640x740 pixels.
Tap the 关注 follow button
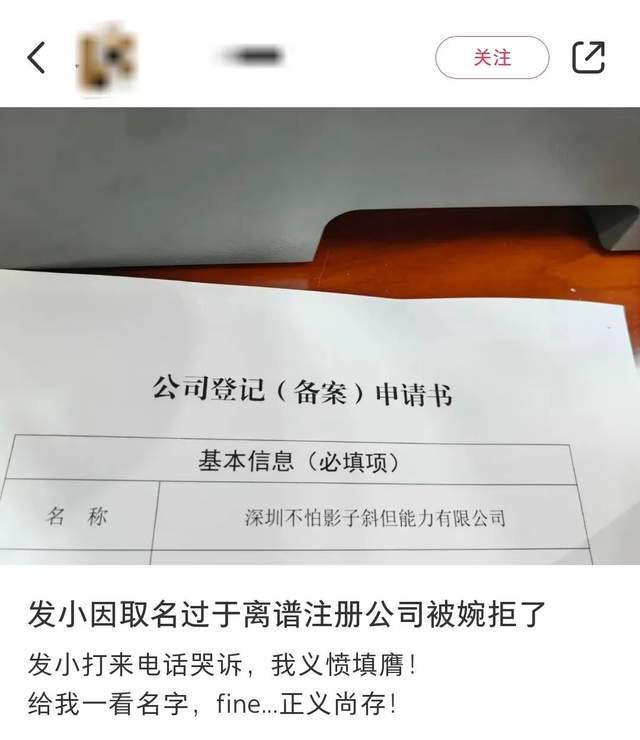[492, 58]
